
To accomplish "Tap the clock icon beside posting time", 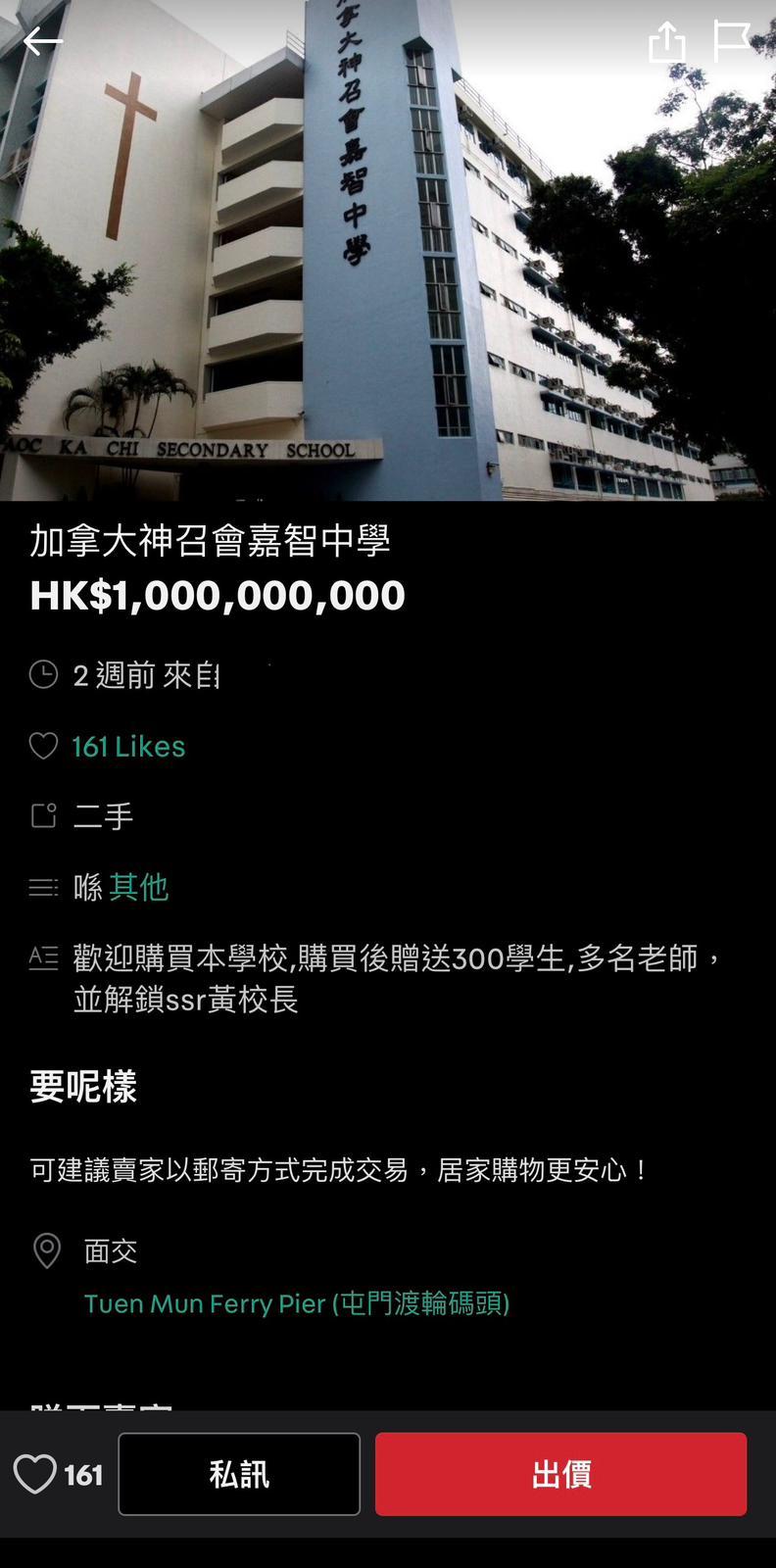I will click(44, 674).
